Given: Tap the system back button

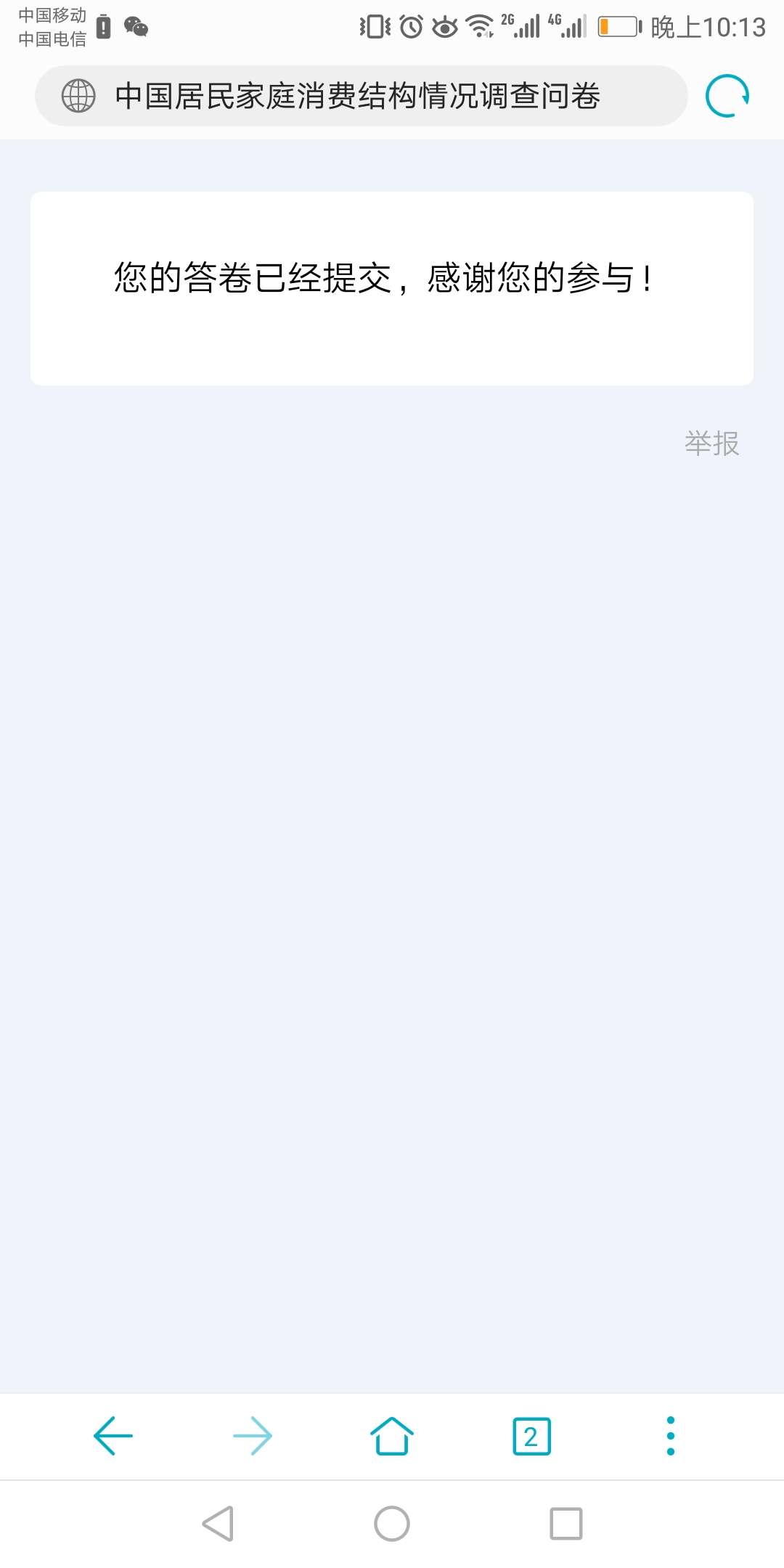Looking at the screenshot, I should coord(218,1523).
